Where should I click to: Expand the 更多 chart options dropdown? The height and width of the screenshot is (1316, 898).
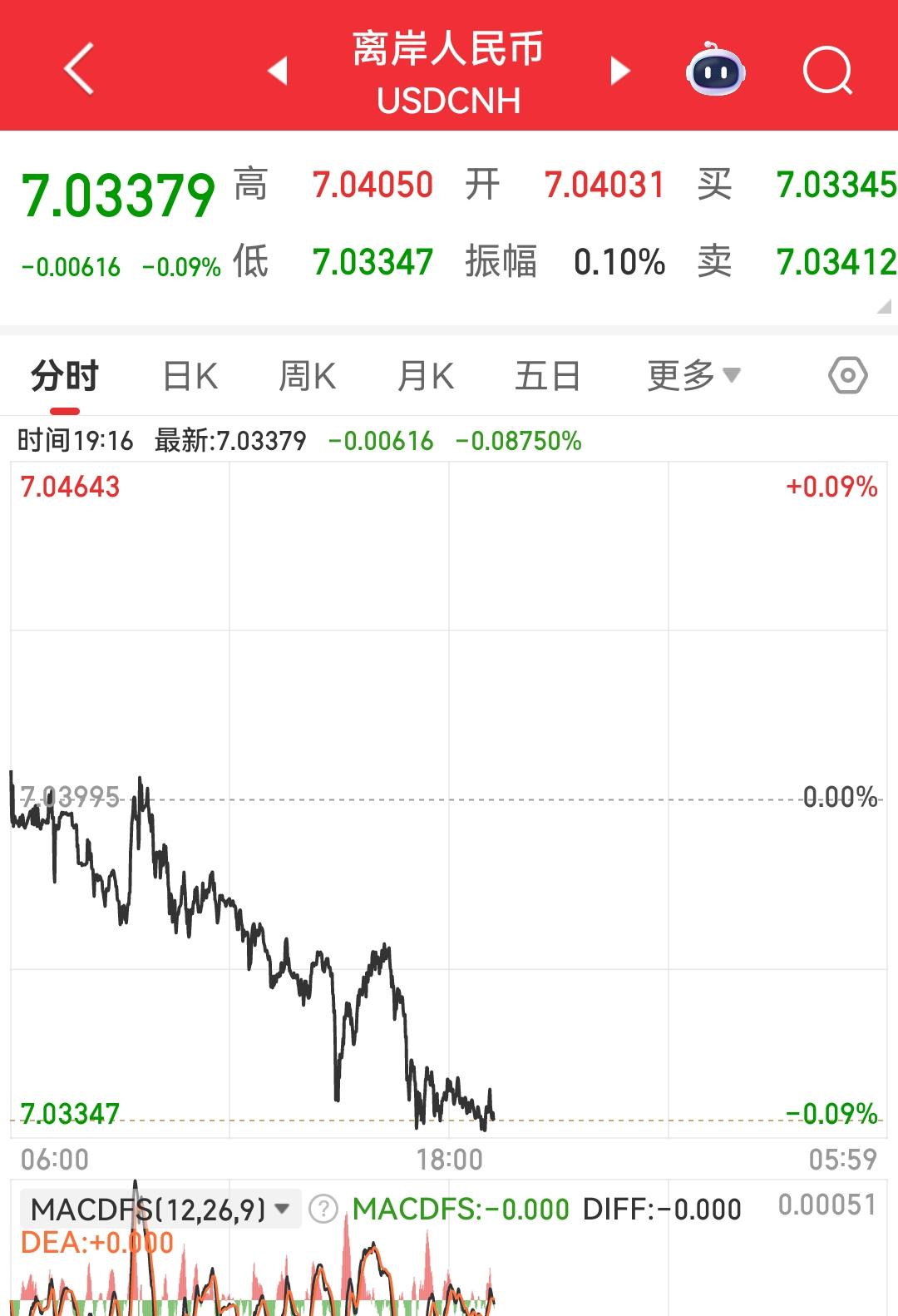pyautogui.click(x=693, y=376)
